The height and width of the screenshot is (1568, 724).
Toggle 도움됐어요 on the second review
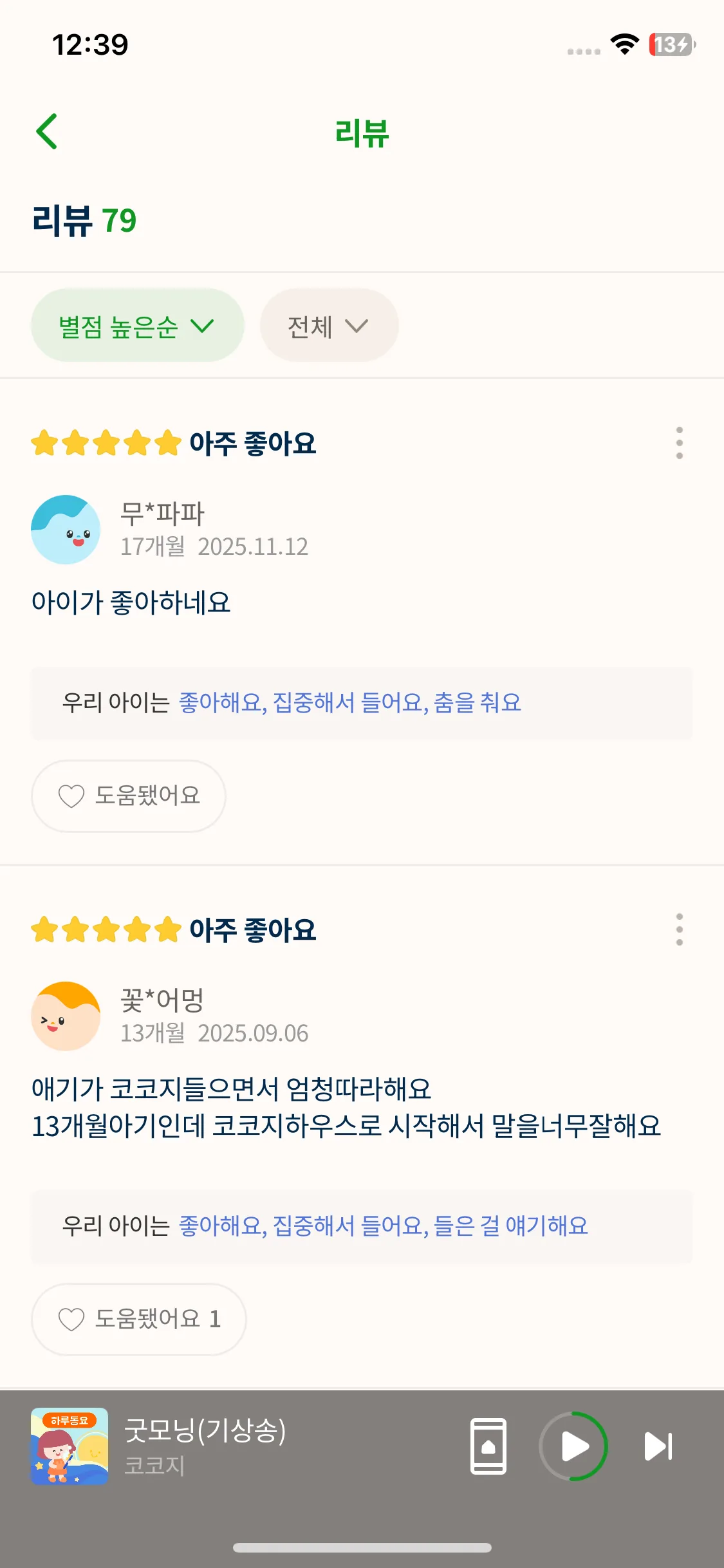tap(138, 1319)
